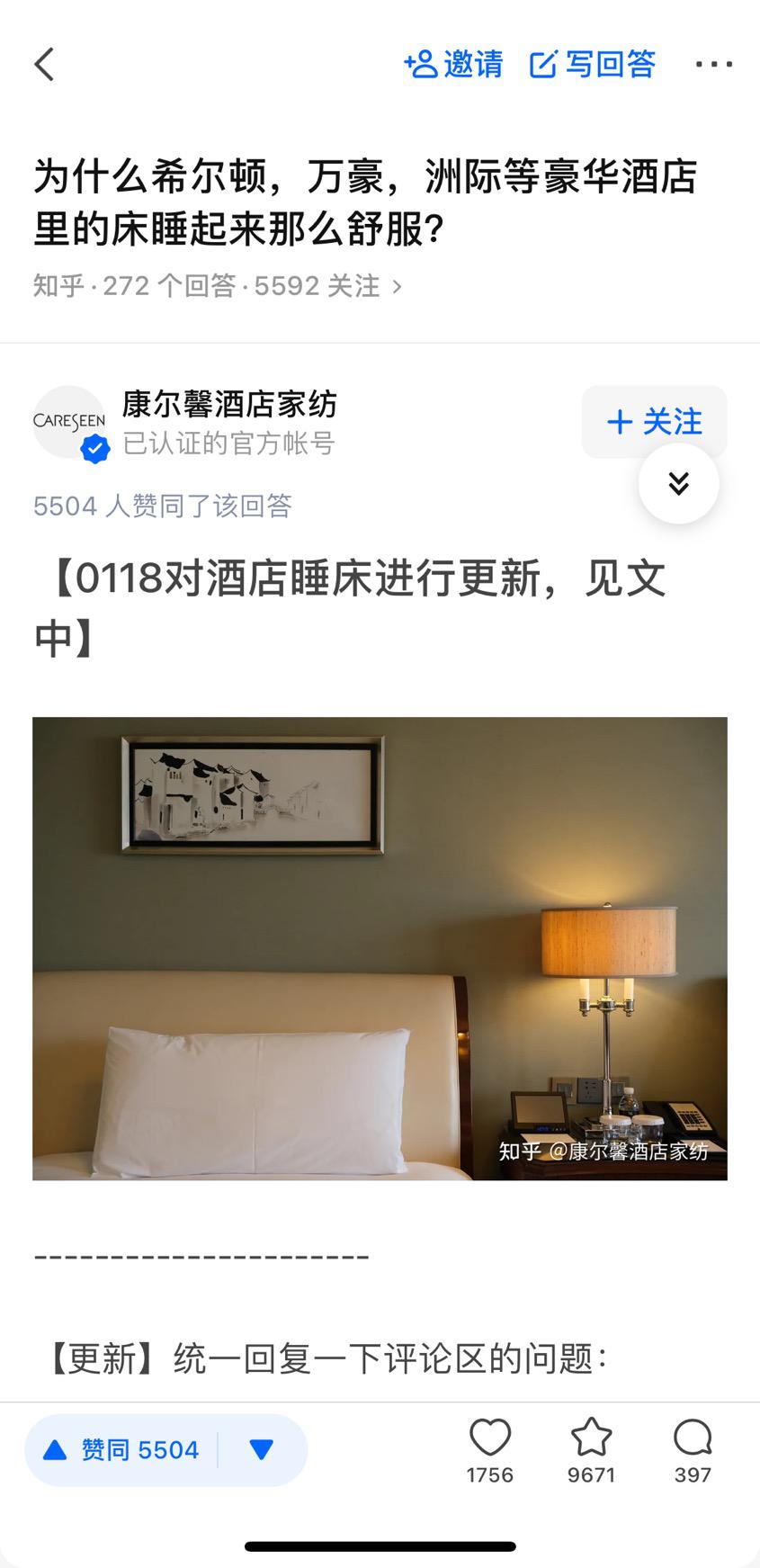Open 康尔馨酒店家纺 profile name

pos(229,405)
